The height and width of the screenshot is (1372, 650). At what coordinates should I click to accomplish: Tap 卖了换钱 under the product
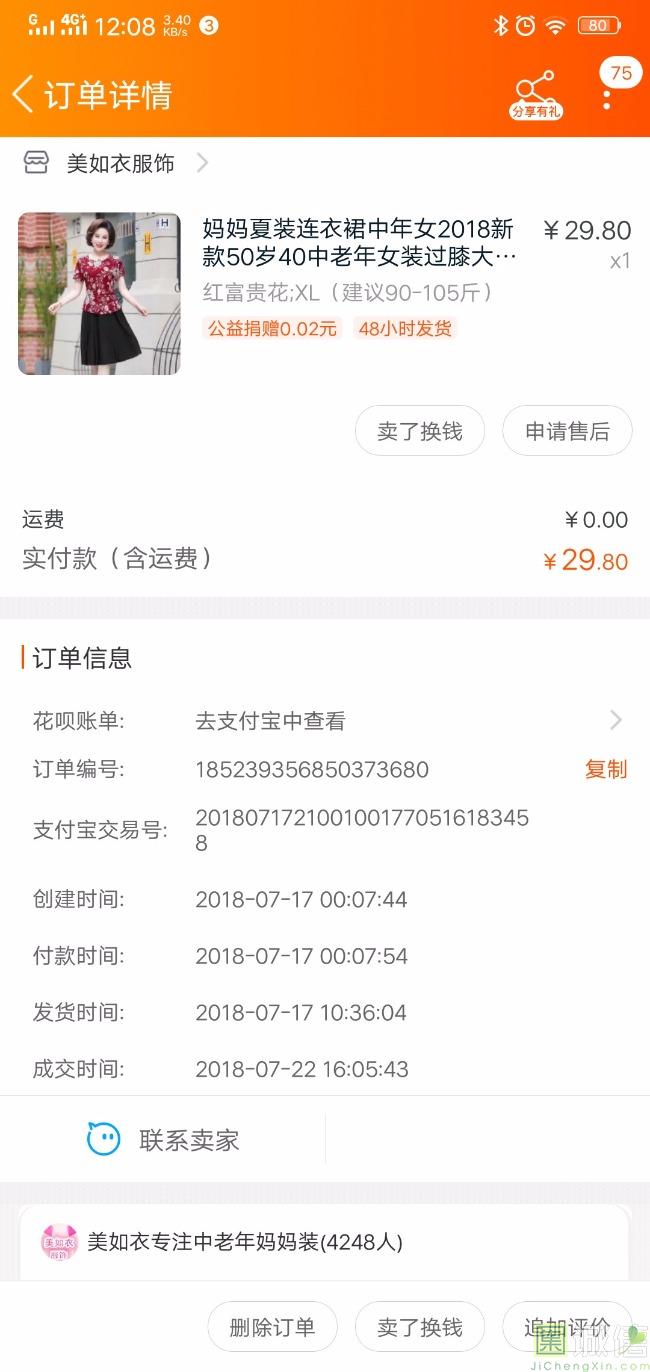420,431
